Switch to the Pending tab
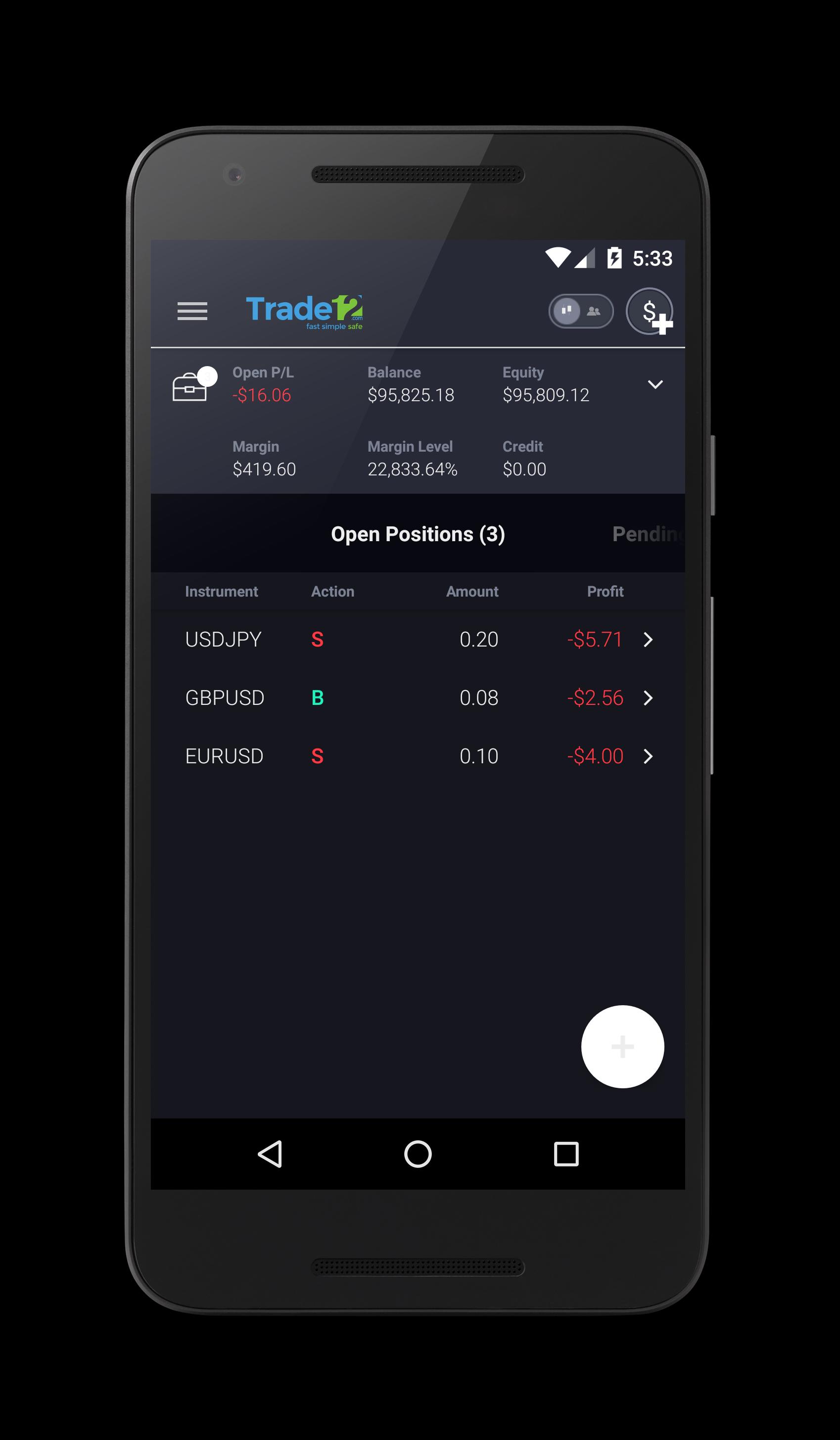The width and height of the screenshot is (840, 1440). coord(648,534)
